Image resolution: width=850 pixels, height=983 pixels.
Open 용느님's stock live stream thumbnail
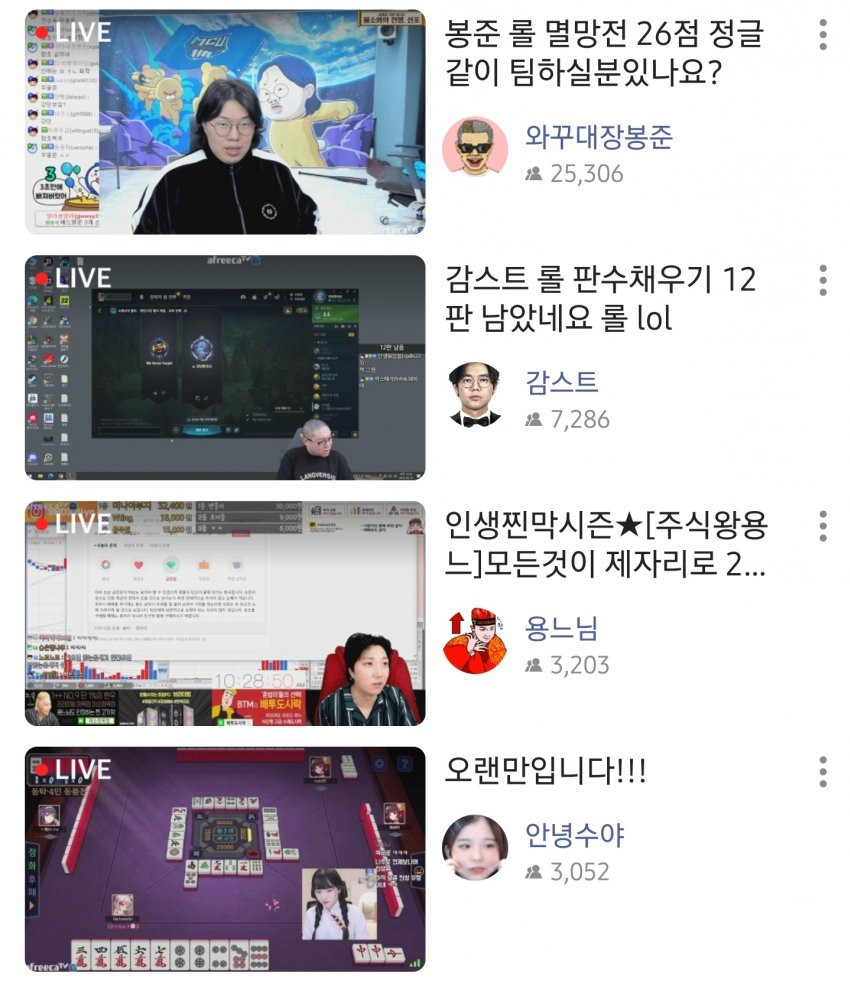[225, 613]
